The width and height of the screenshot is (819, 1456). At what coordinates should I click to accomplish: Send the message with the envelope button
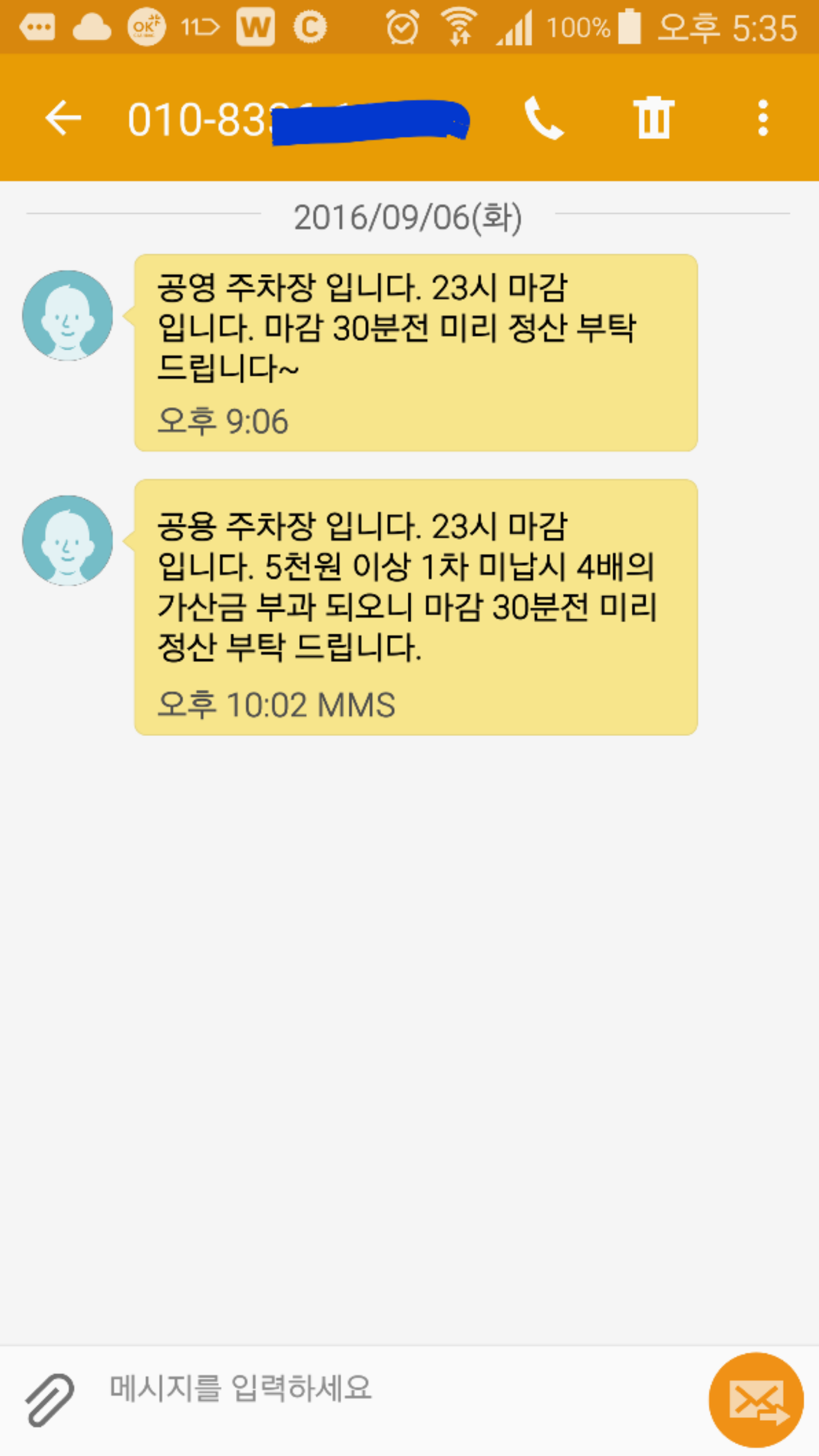click(x=756, y=1400)
